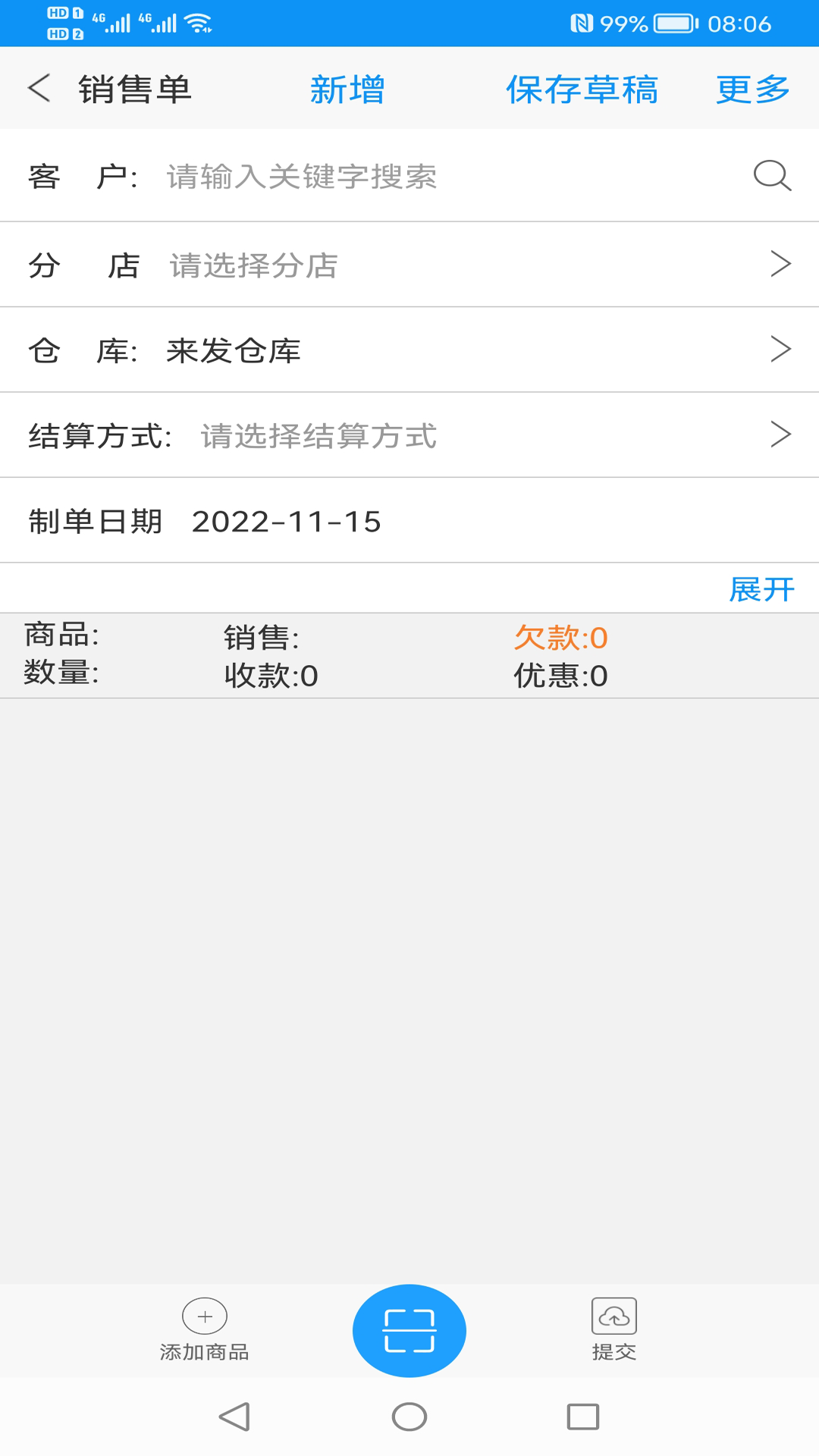Select the 来发仓库 warehouse entry
The width and height of the screenshot is (819, 1456).
coord(231,350)
